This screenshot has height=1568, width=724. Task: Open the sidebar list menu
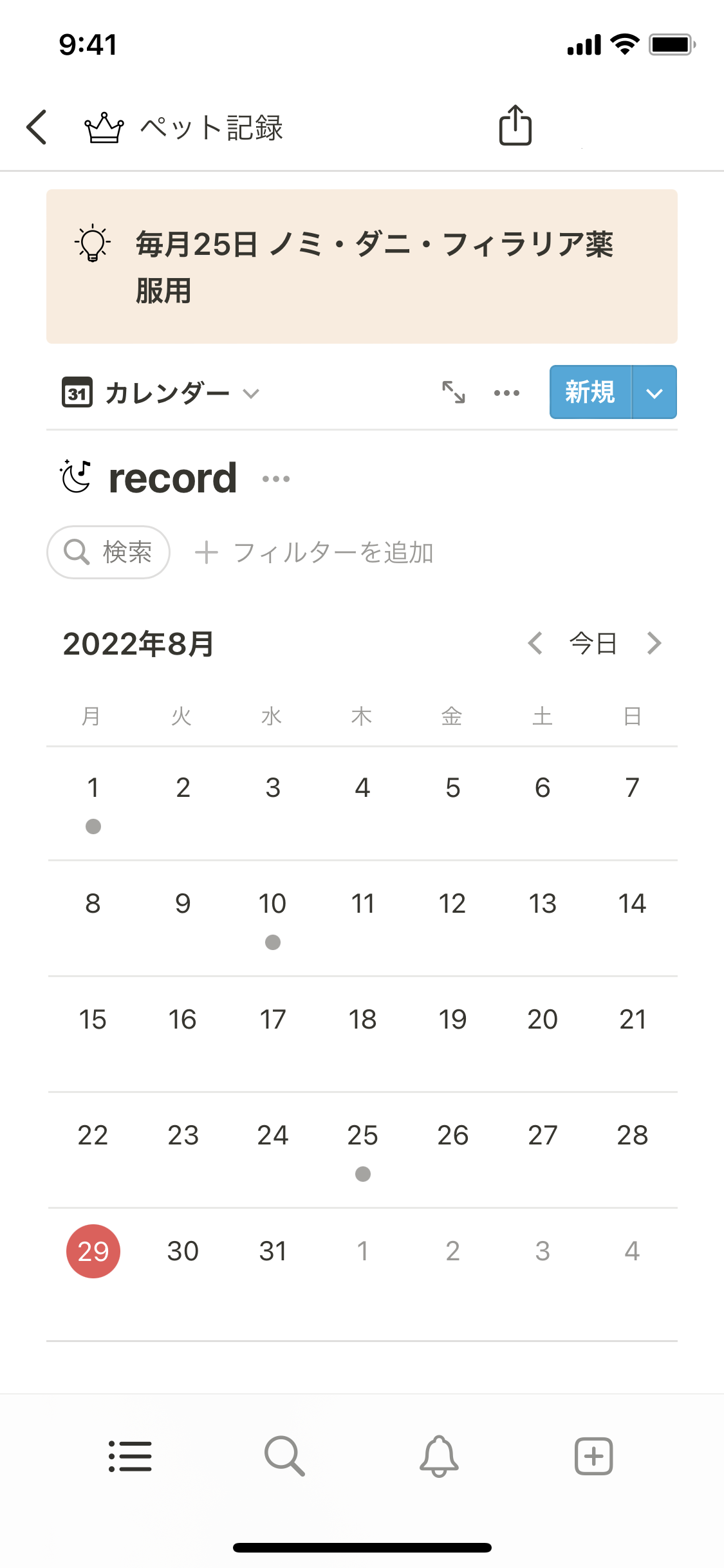pos(131,1456)
